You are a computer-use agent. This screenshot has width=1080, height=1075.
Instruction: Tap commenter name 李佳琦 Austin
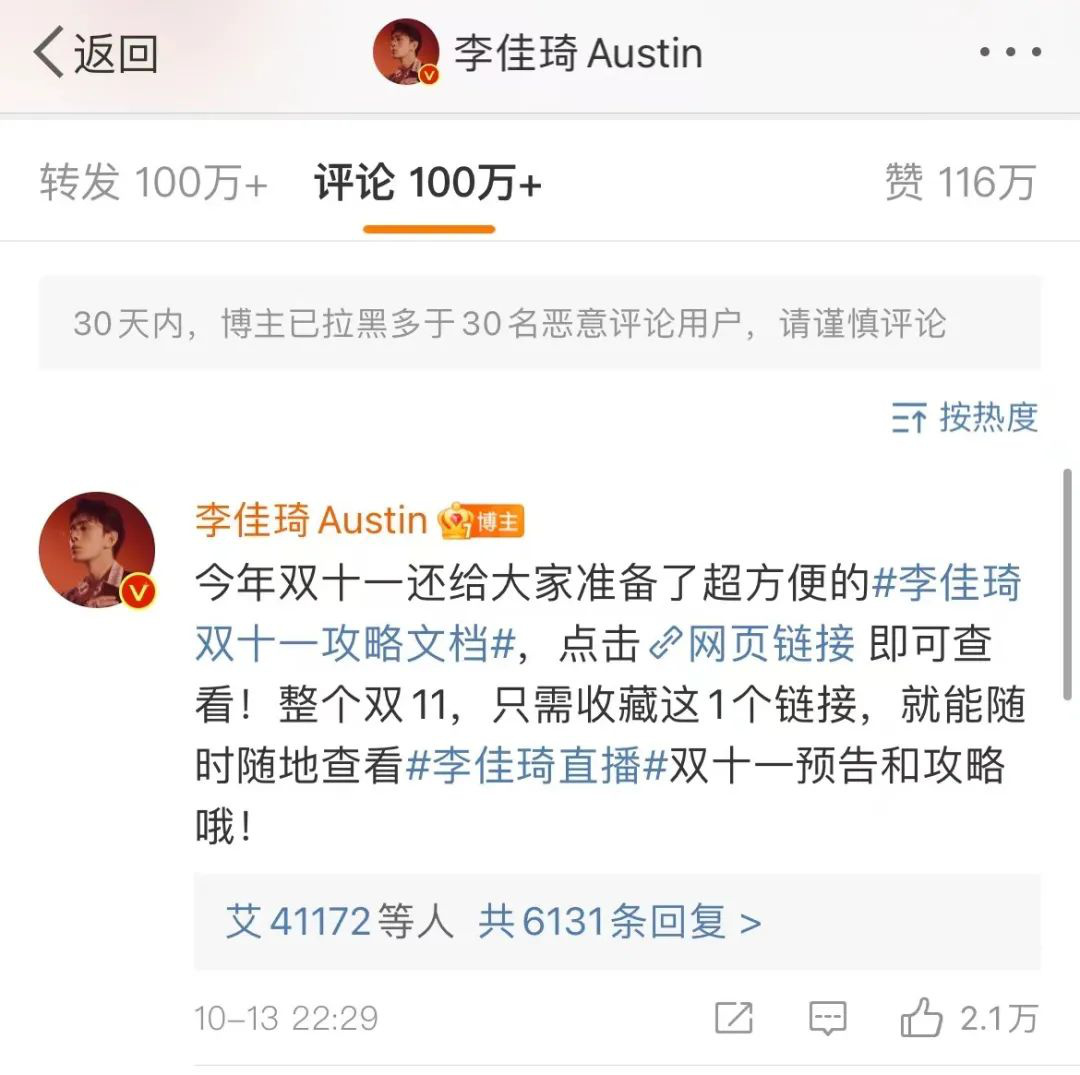point(311,520)
